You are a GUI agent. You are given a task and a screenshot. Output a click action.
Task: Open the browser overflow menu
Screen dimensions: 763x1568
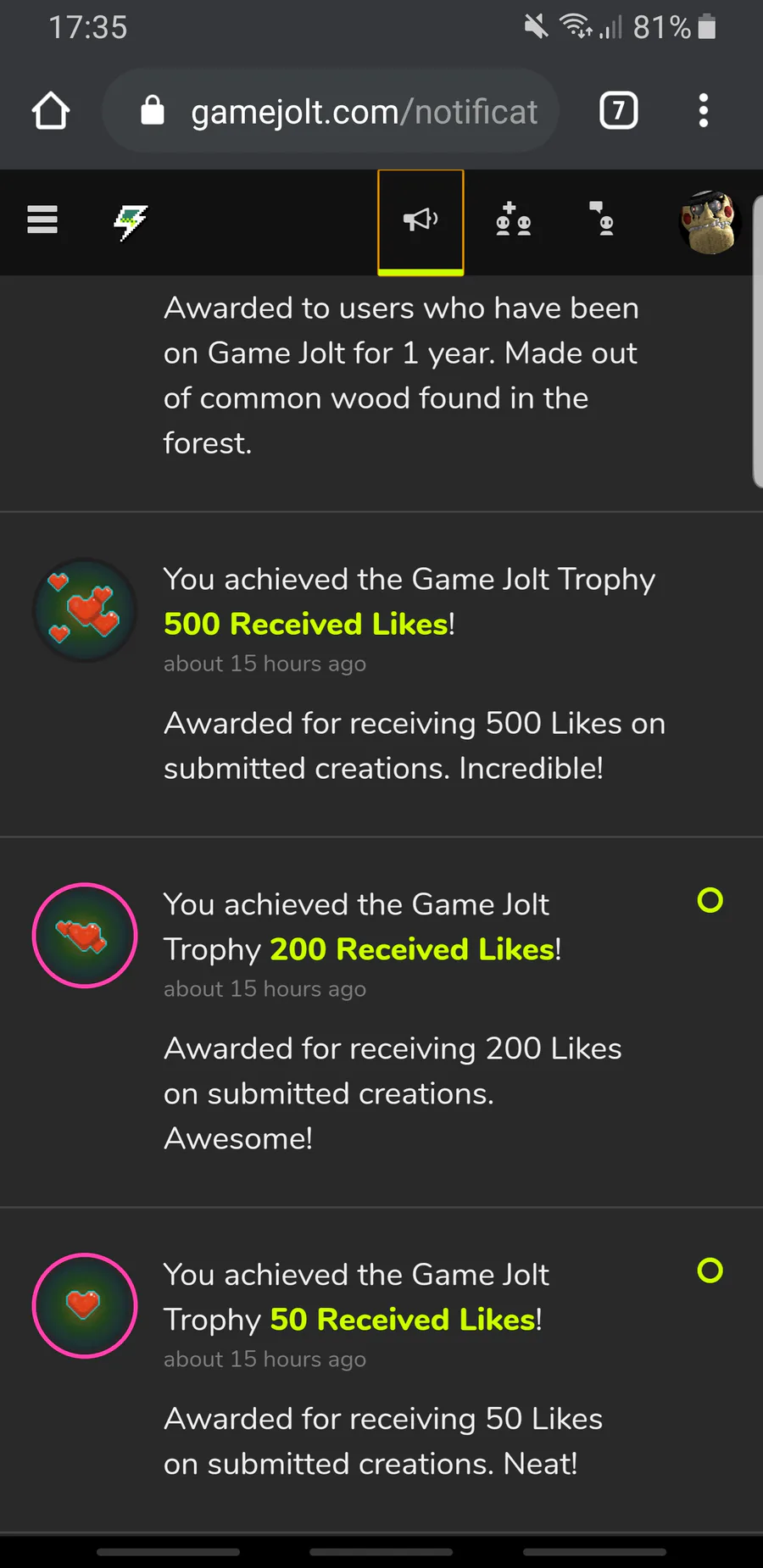tap(703, 111)
